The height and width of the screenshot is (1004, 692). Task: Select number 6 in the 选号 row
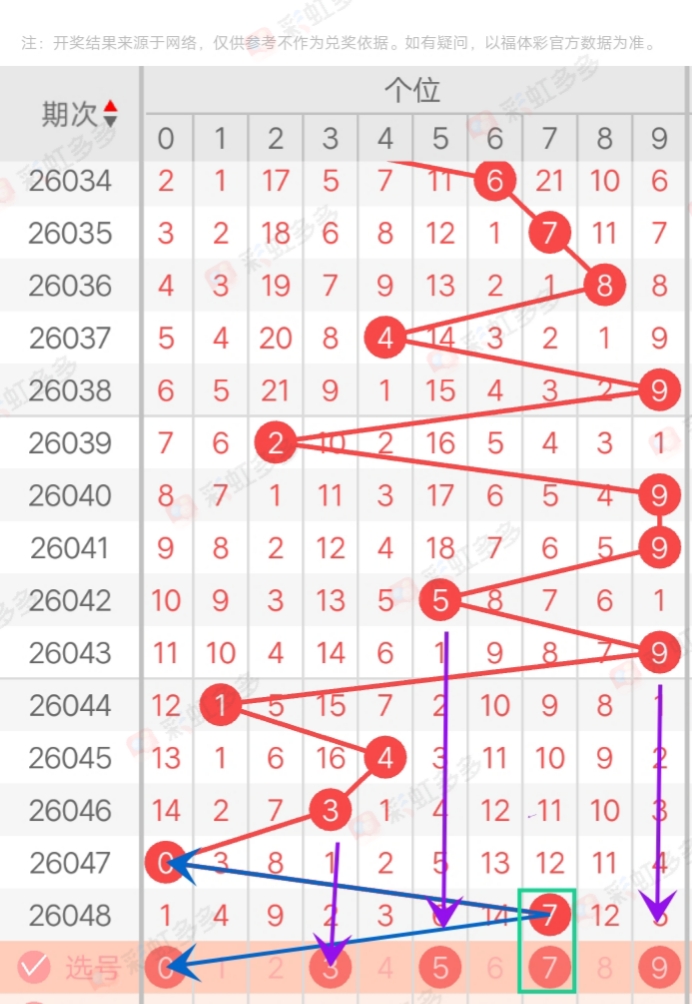coord(495,967)
